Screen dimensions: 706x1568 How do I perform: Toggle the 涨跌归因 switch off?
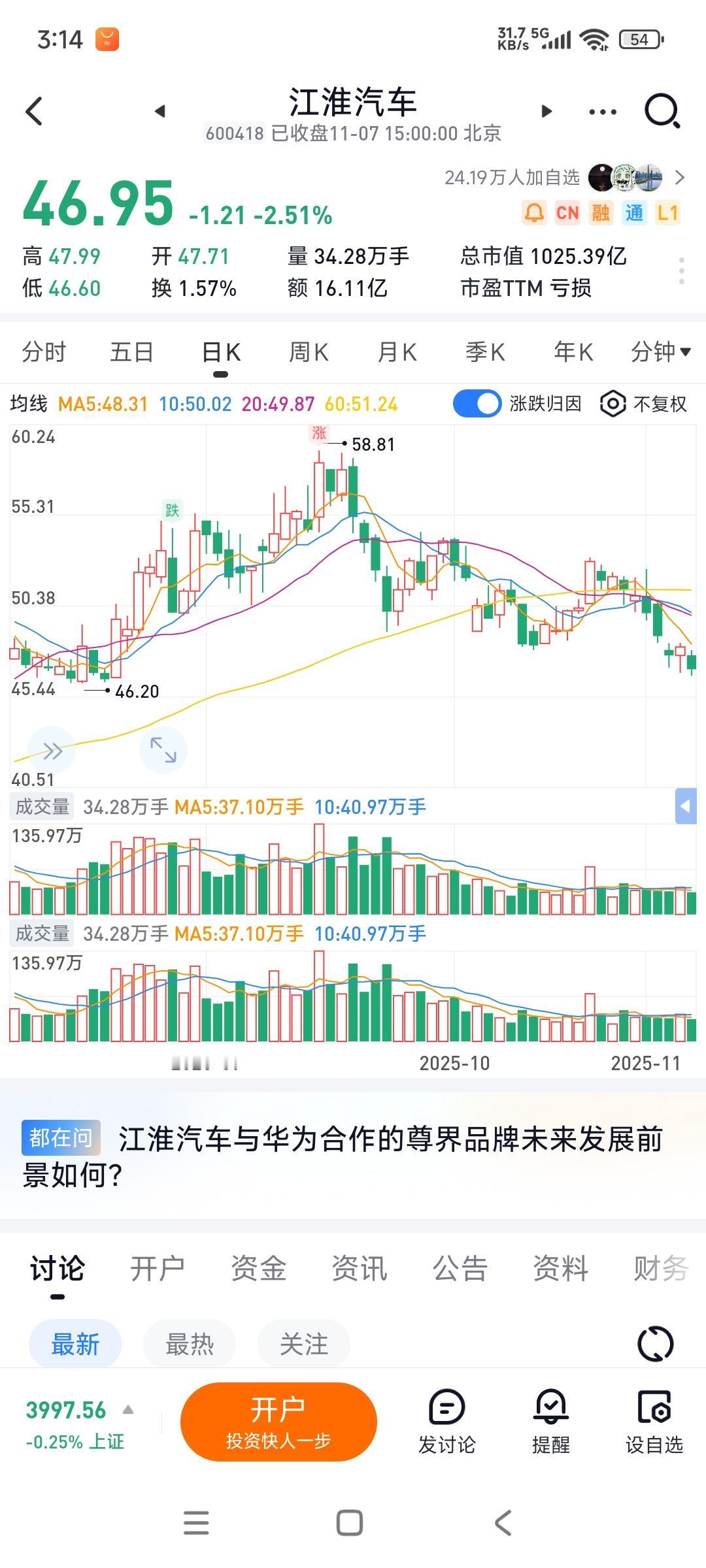[477, 404]
